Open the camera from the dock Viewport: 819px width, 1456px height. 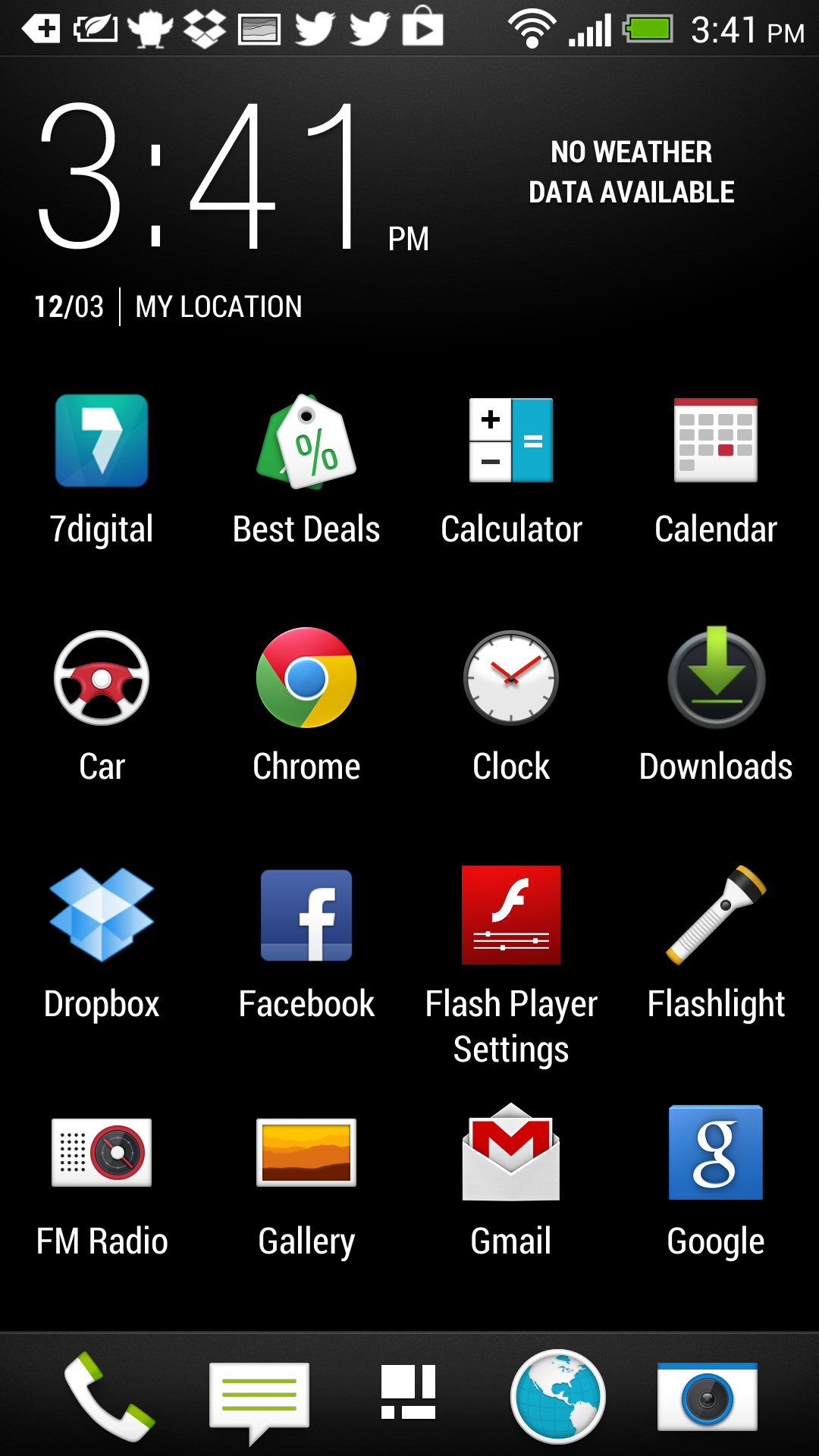tap(708, 1397)
